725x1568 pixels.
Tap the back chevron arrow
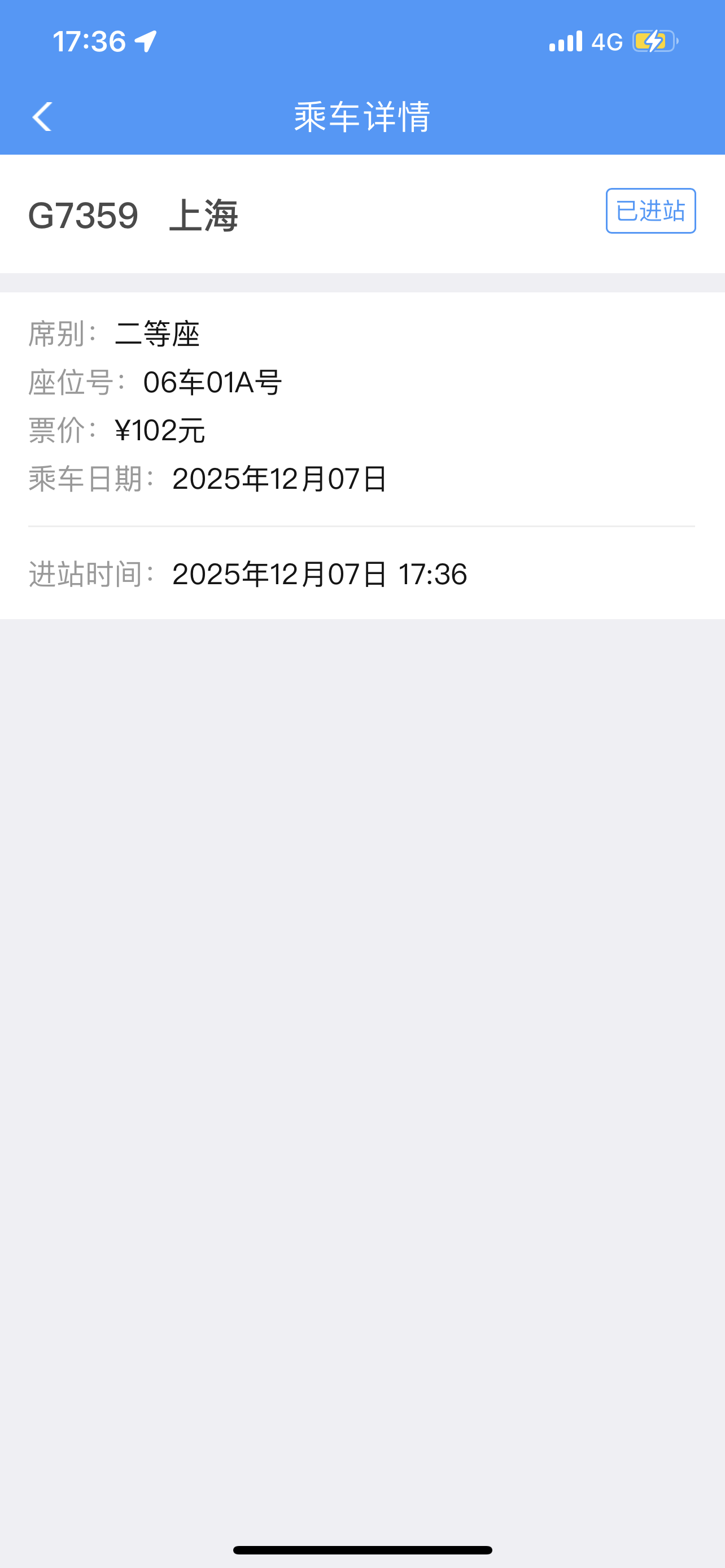click(x=42, y=117)
